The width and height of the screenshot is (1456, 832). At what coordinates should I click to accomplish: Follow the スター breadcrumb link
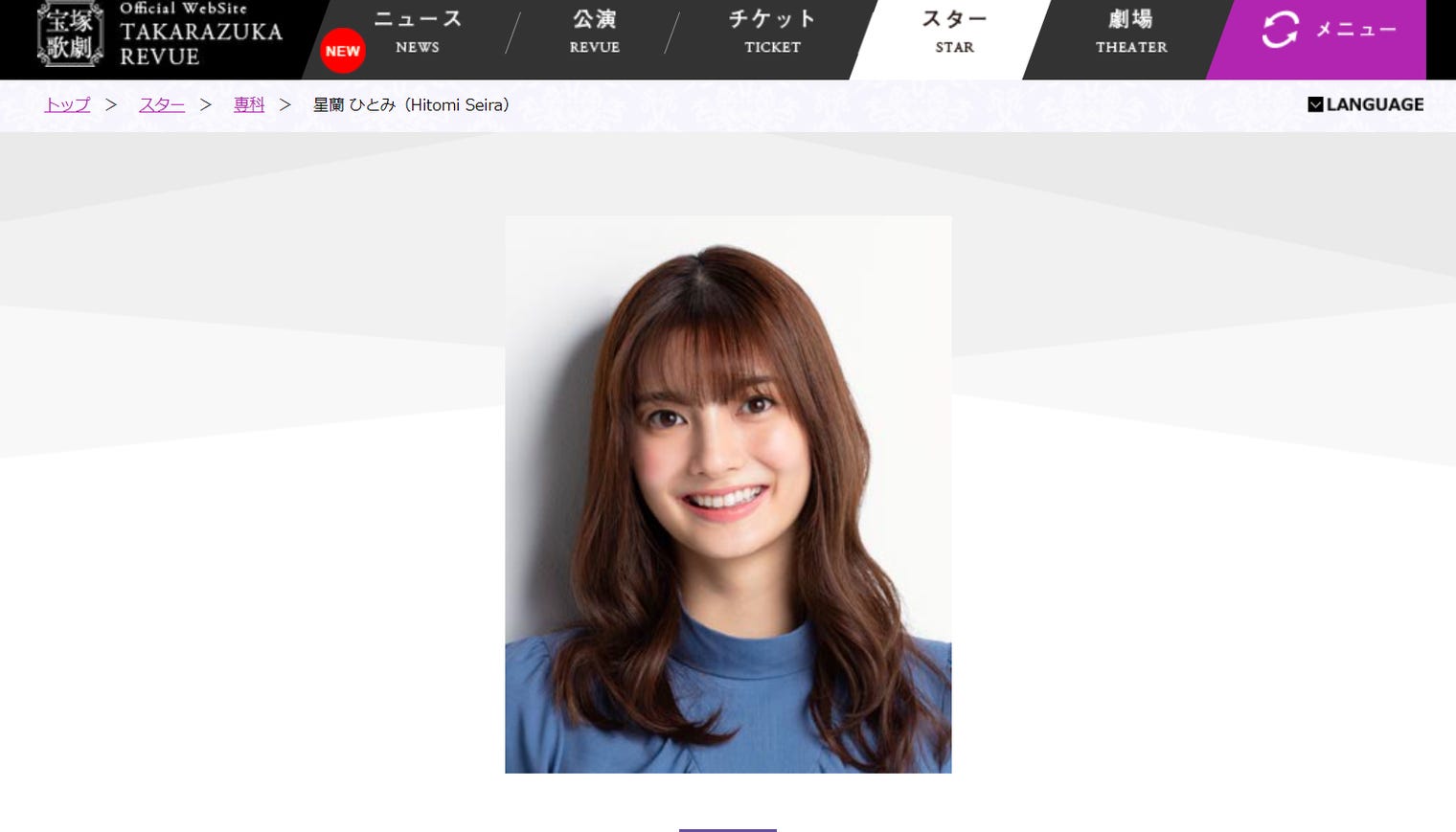(161, 105)
